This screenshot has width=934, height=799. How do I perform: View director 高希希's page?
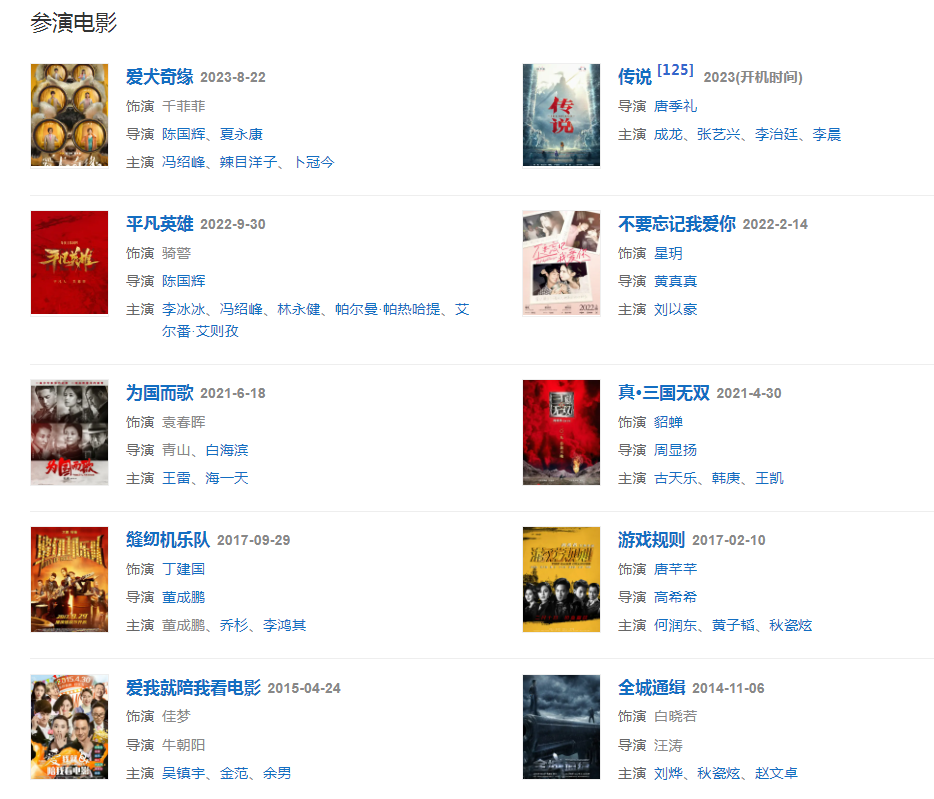675,597
